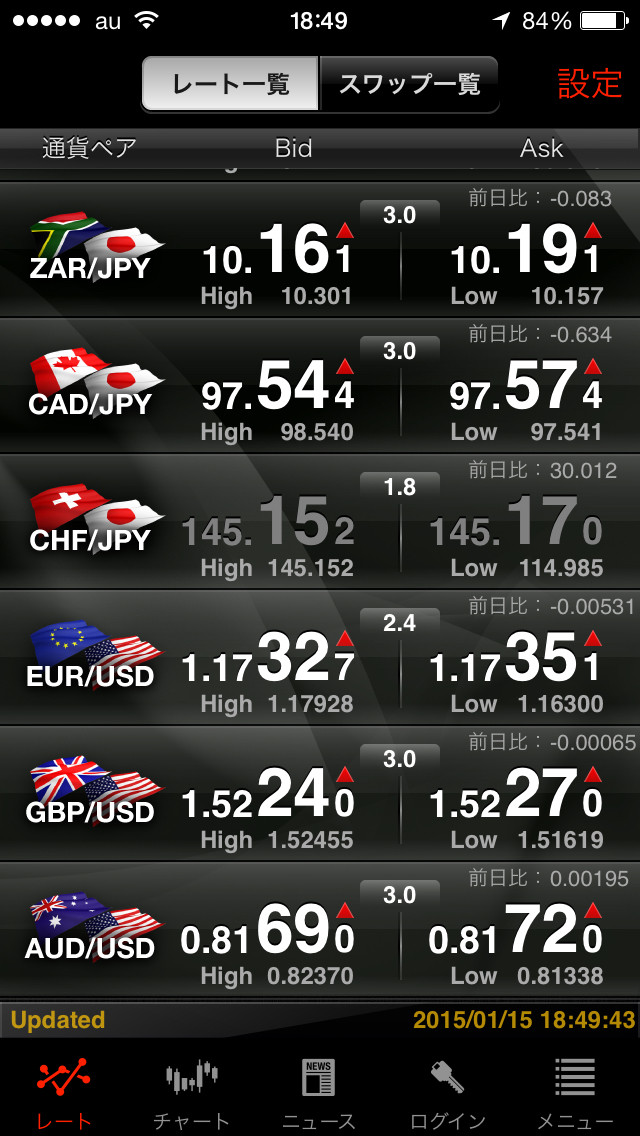Open the CHF/JPY rate row

[x=320, y=522]
